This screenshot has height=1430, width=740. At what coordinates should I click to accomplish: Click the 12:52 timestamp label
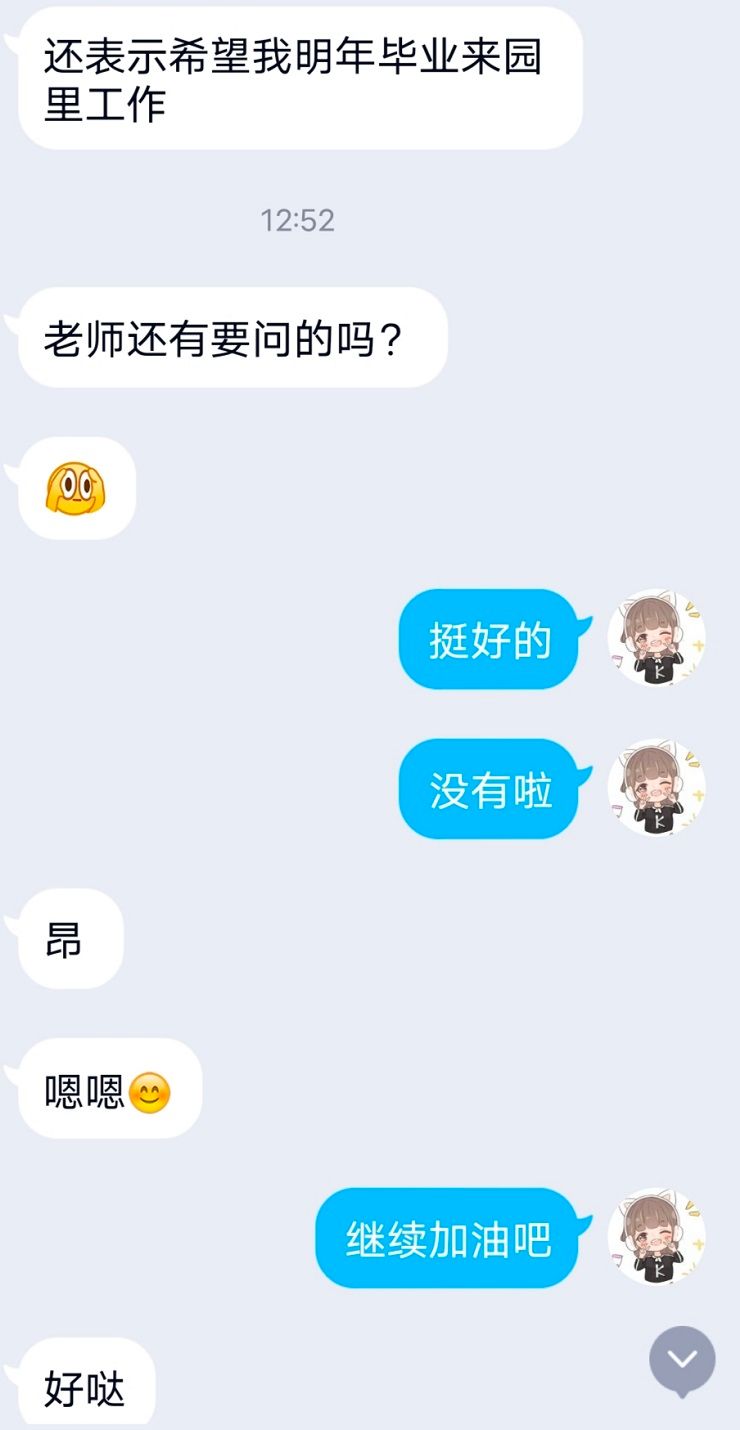point(297,220)
